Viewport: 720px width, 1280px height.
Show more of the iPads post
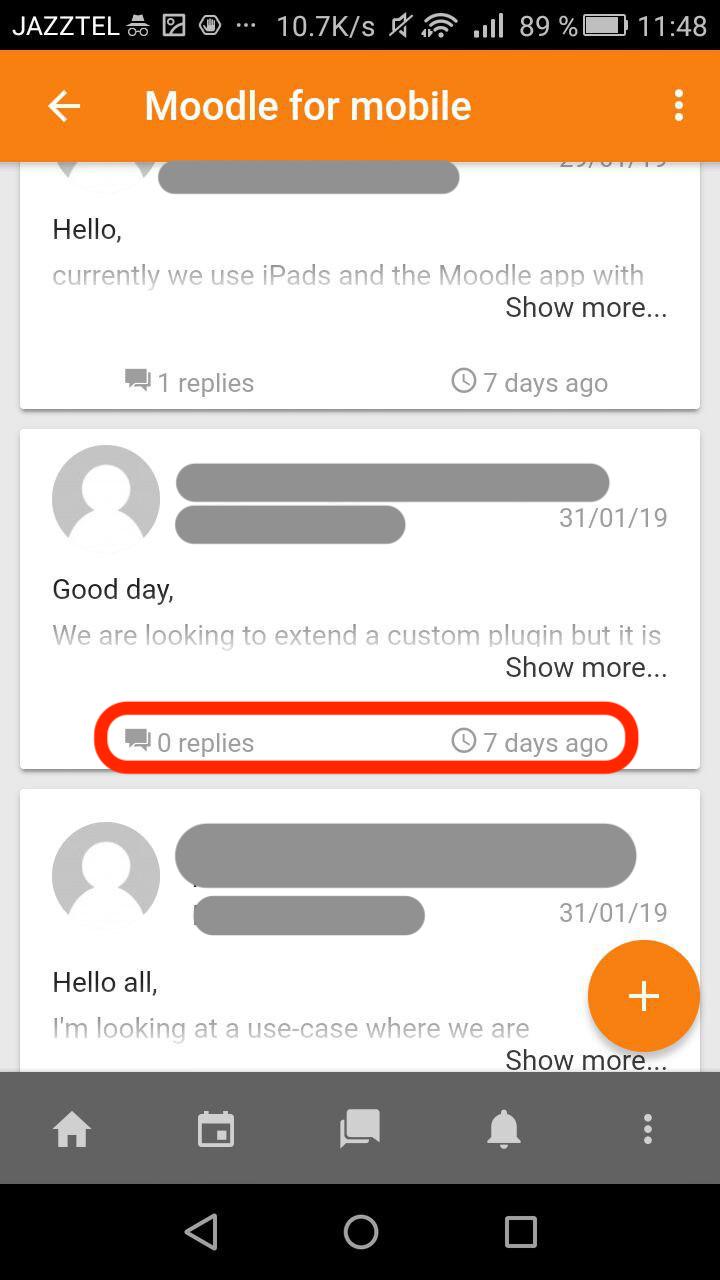pyautogui.click(x=585, y=307)
